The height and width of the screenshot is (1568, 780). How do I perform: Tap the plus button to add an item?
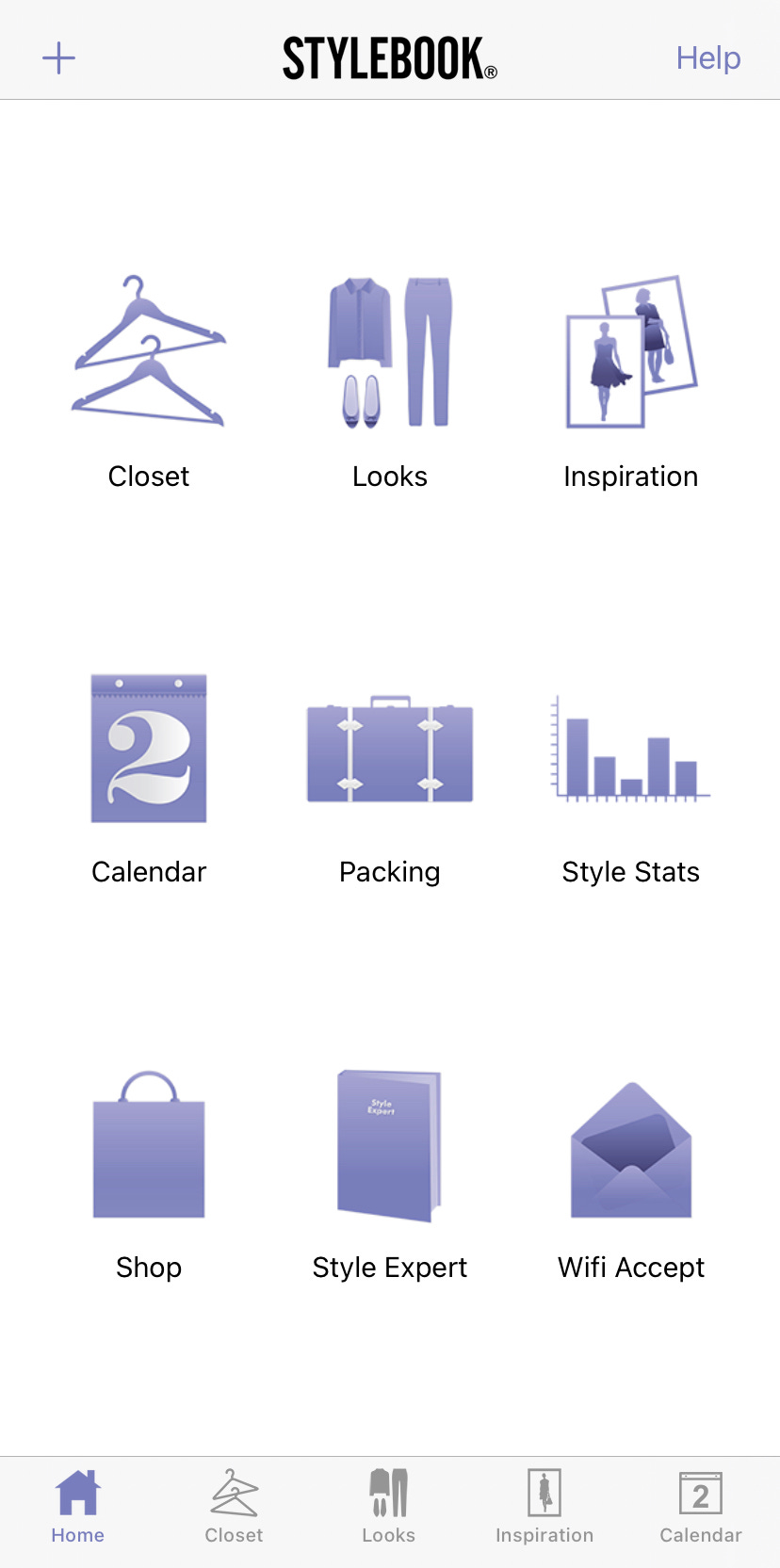click(x=58, y=57)
